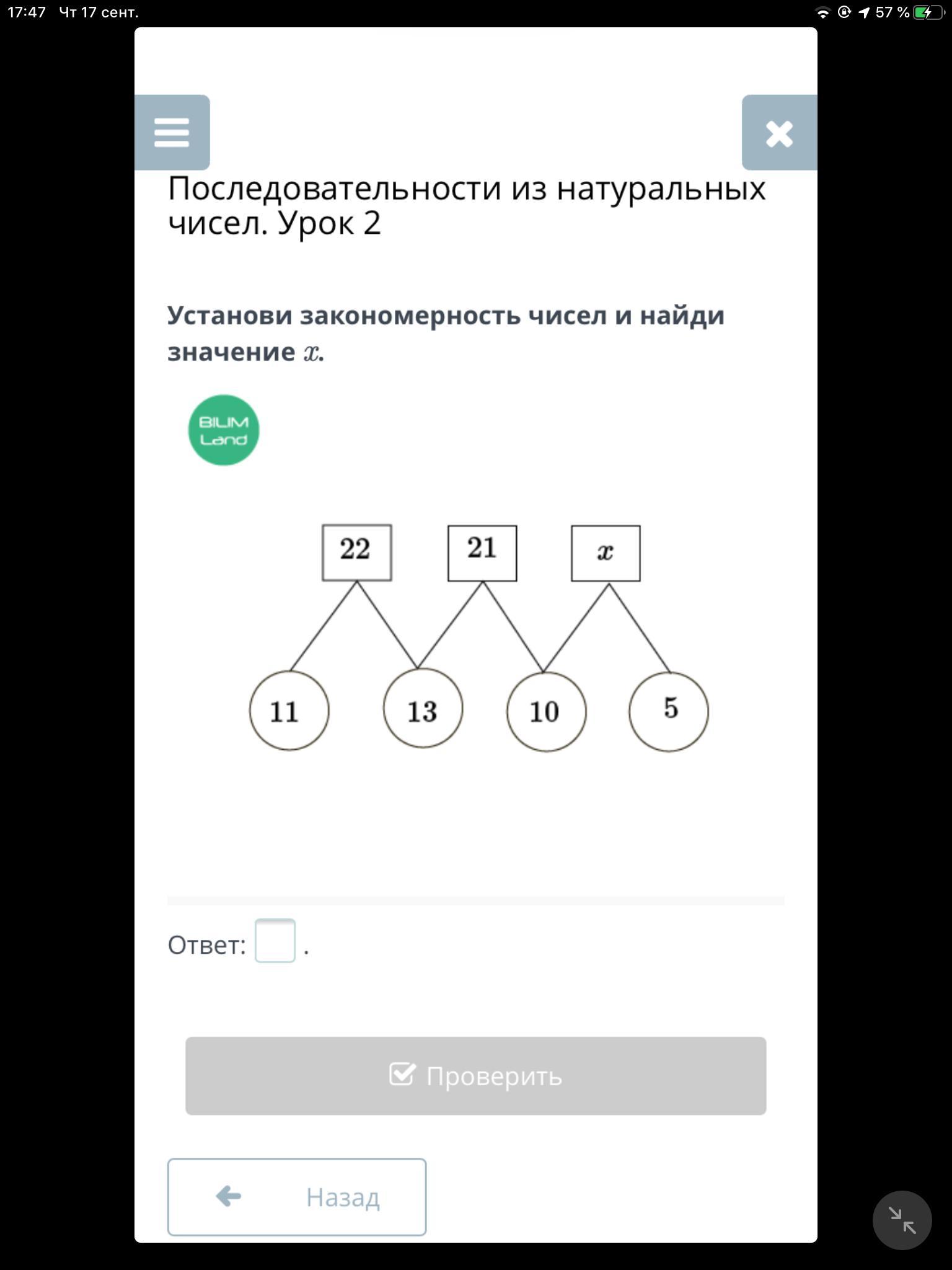The width and height of the screenshot is (952, 1270).
Task: Close the lesson window
Action: pos(779,133)
